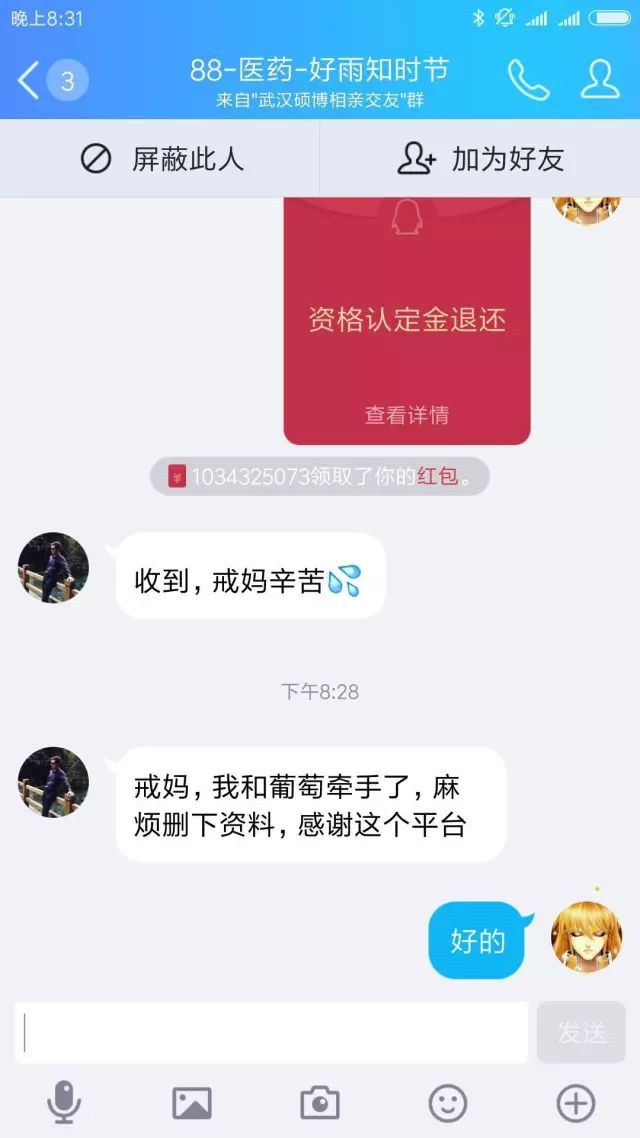Open the contact's profile icon
Screen dimensions: 640x1138
tap(600, 81)
